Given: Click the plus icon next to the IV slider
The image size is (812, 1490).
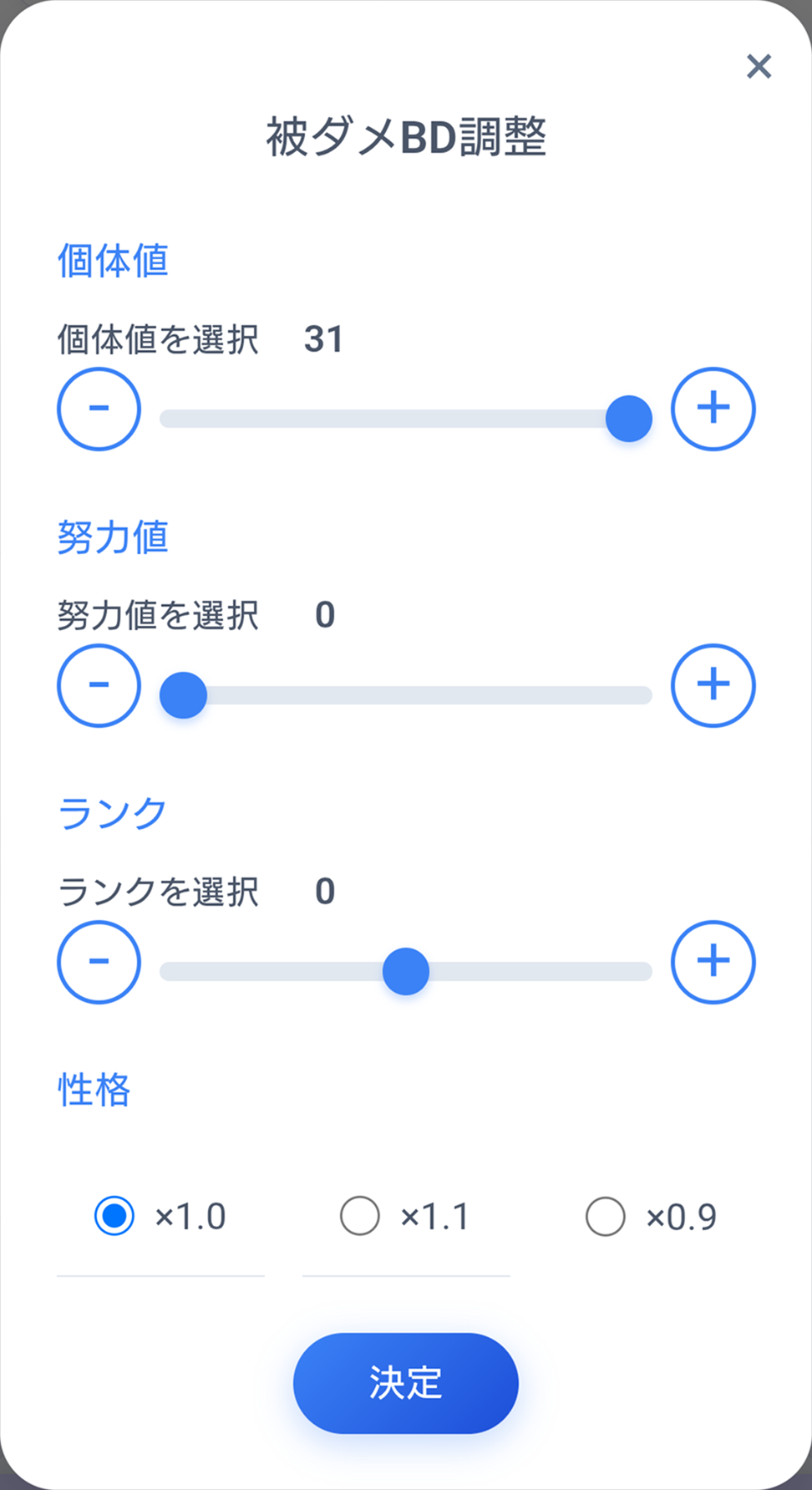Looking at the screenshot, I should (x=713, y=409).
